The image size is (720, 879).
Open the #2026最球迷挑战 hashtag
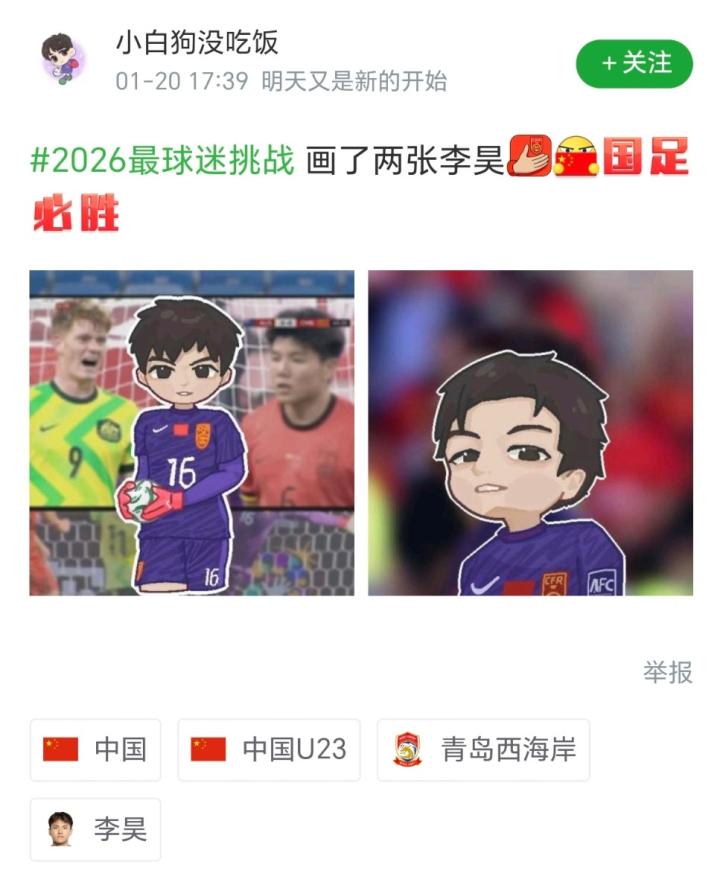[162, 161]
